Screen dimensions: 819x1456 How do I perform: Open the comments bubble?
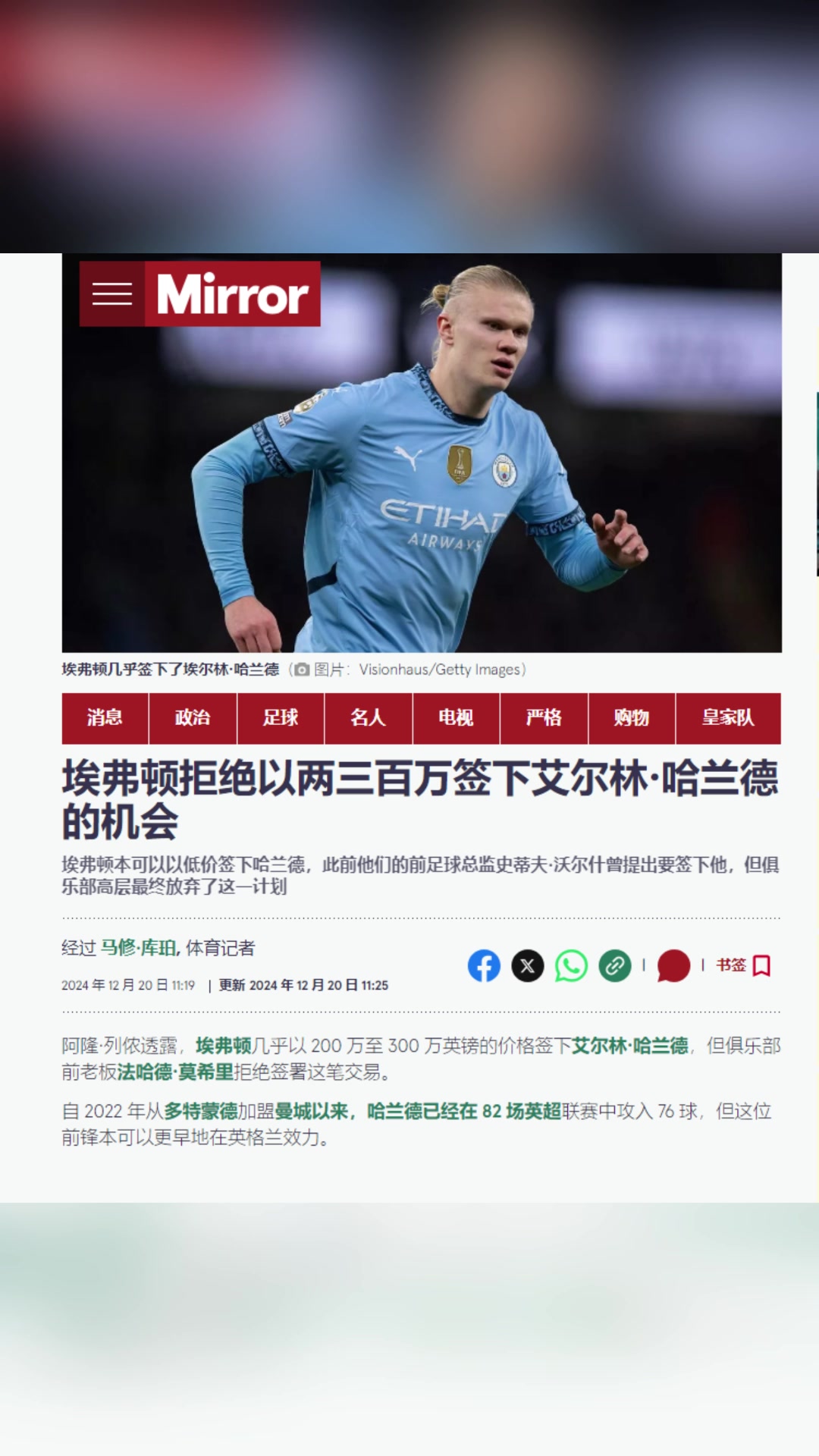[x=673, y=965]
